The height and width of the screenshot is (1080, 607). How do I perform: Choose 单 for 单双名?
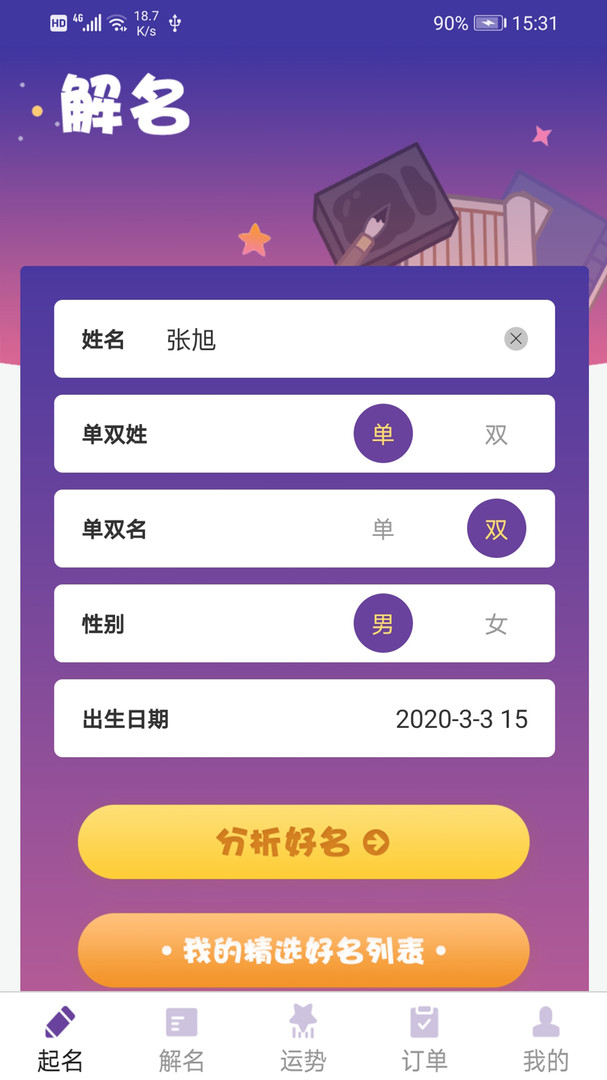pos(383,529)
